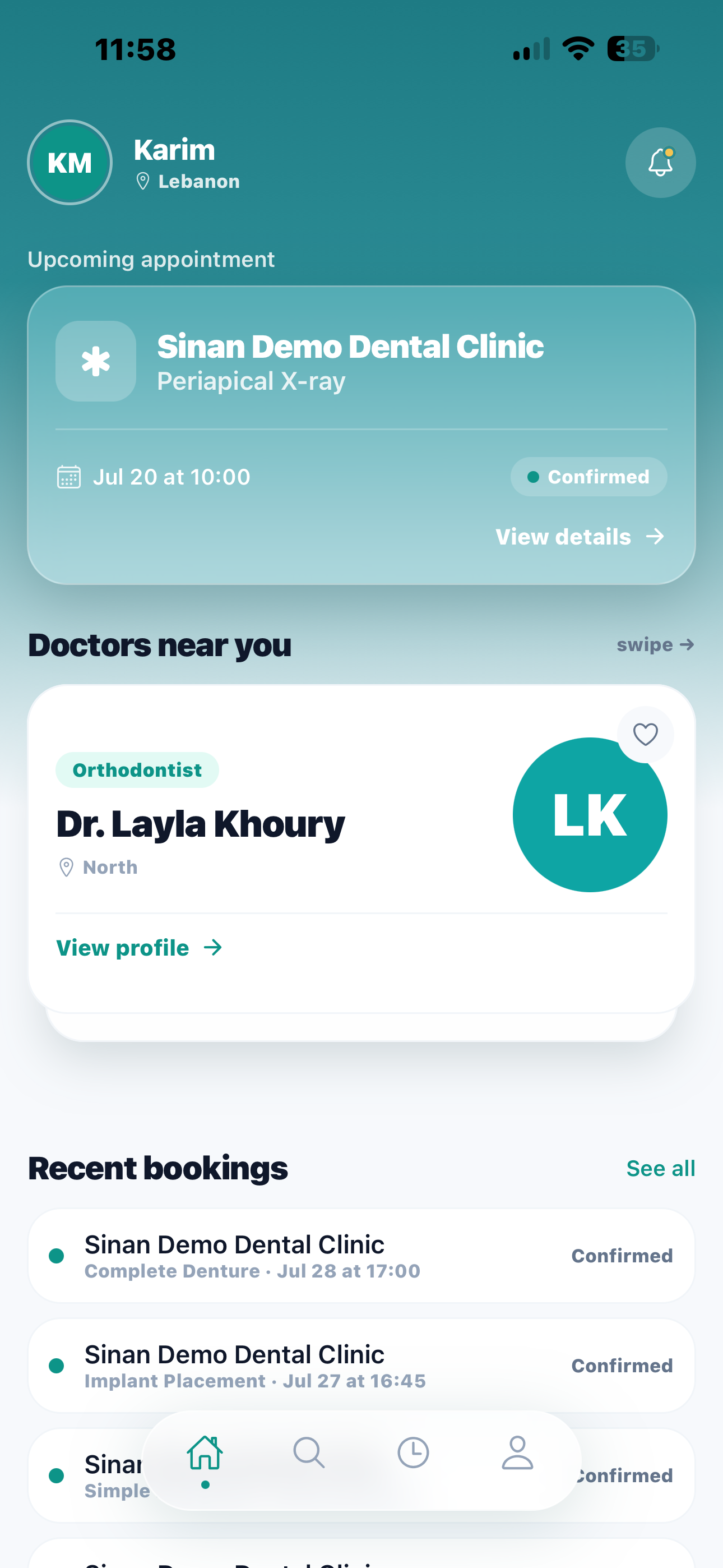View Dr. Layla Khoury's profile
Image resolution: width=723 pixels, height=1568 pixels.
pyautogui.click(x=140, y=948)
